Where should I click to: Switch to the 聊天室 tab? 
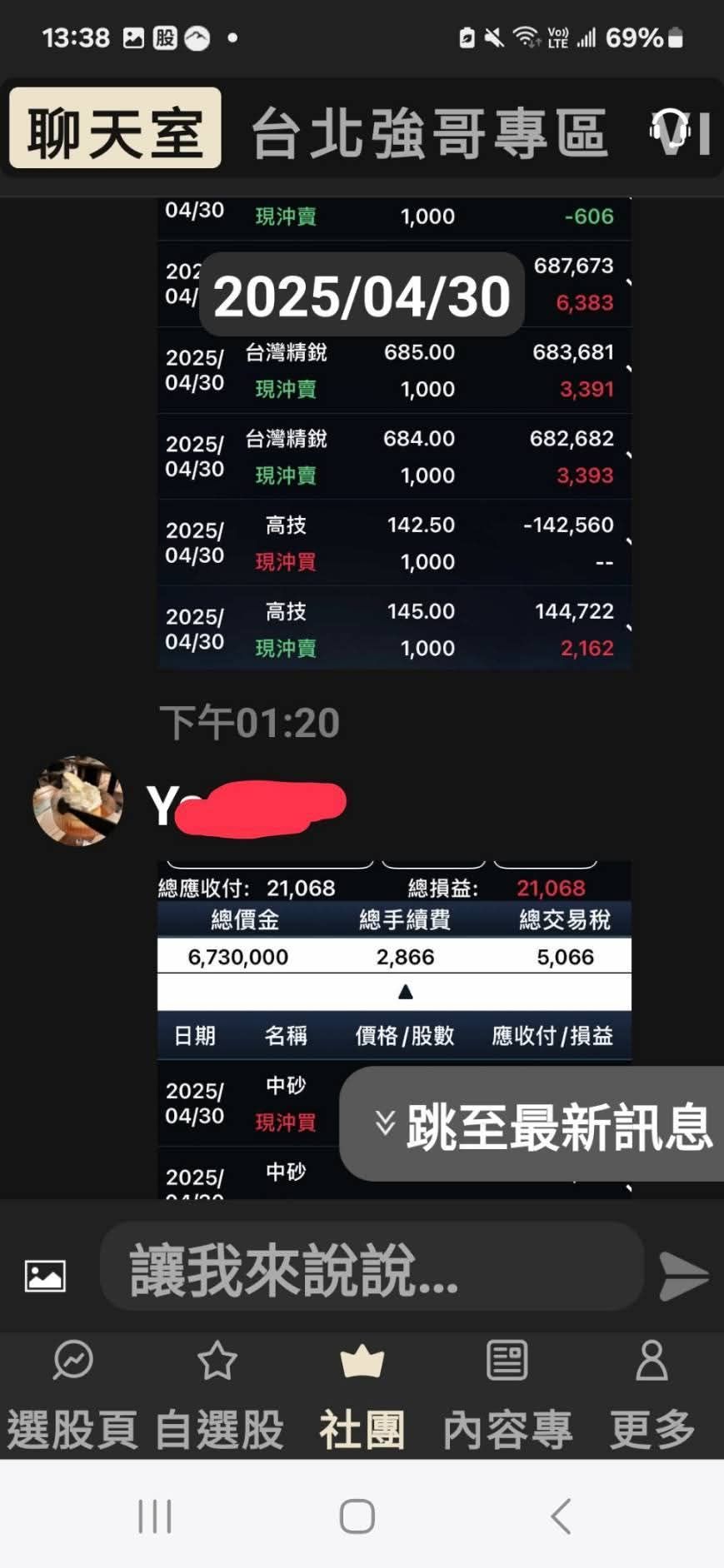(115, 129)
